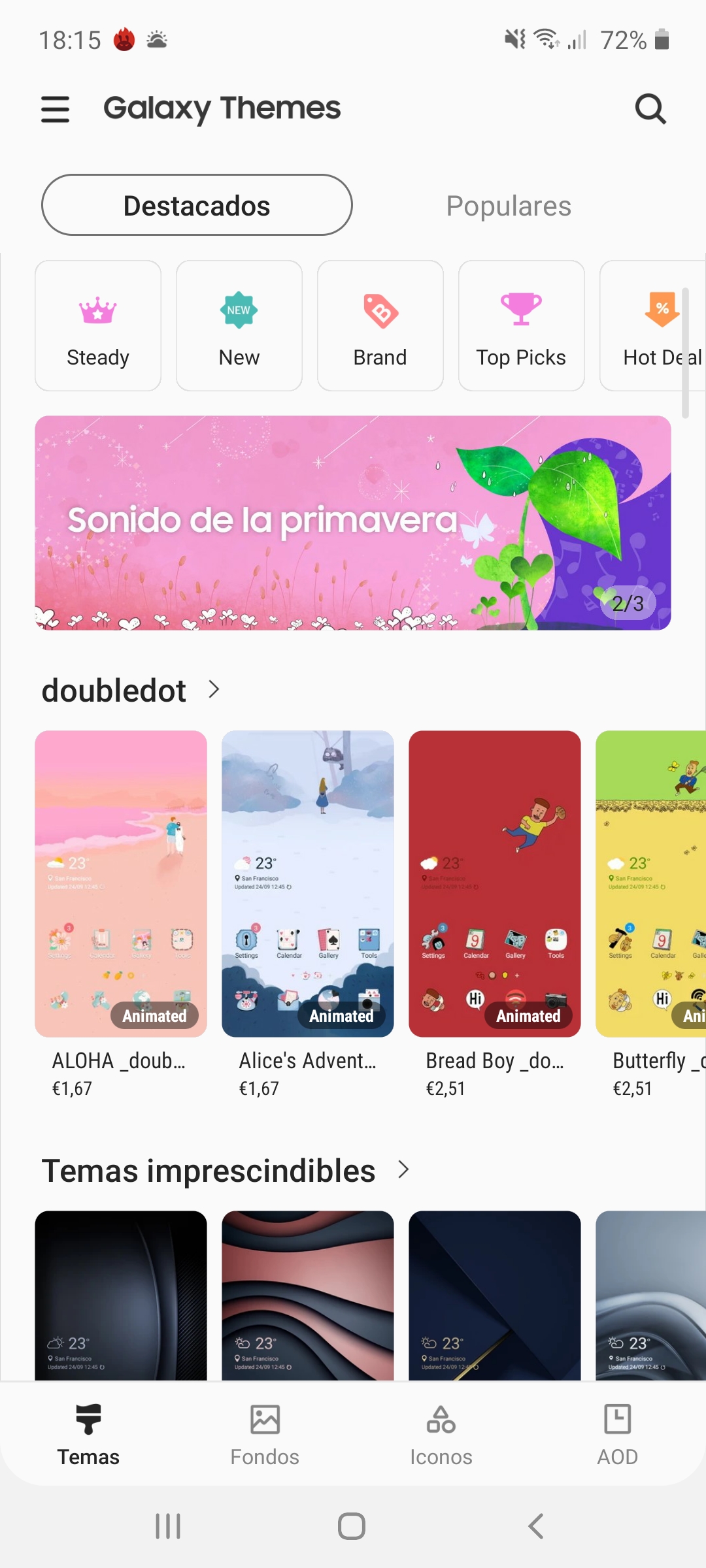Open the hamburger menu drawer

[55, 109]
